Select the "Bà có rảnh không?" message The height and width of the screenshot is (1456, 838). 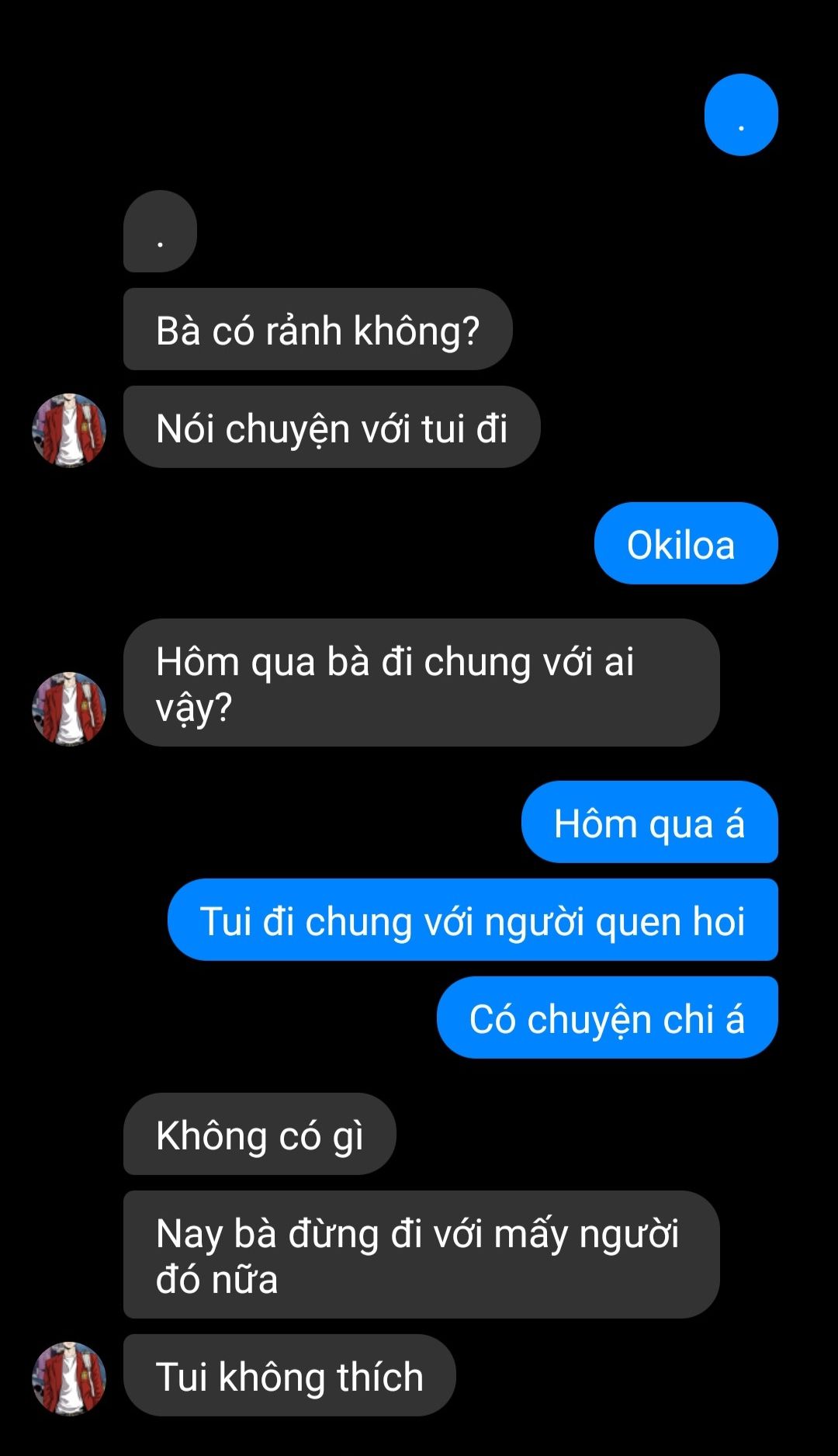(x=318, y=329)
